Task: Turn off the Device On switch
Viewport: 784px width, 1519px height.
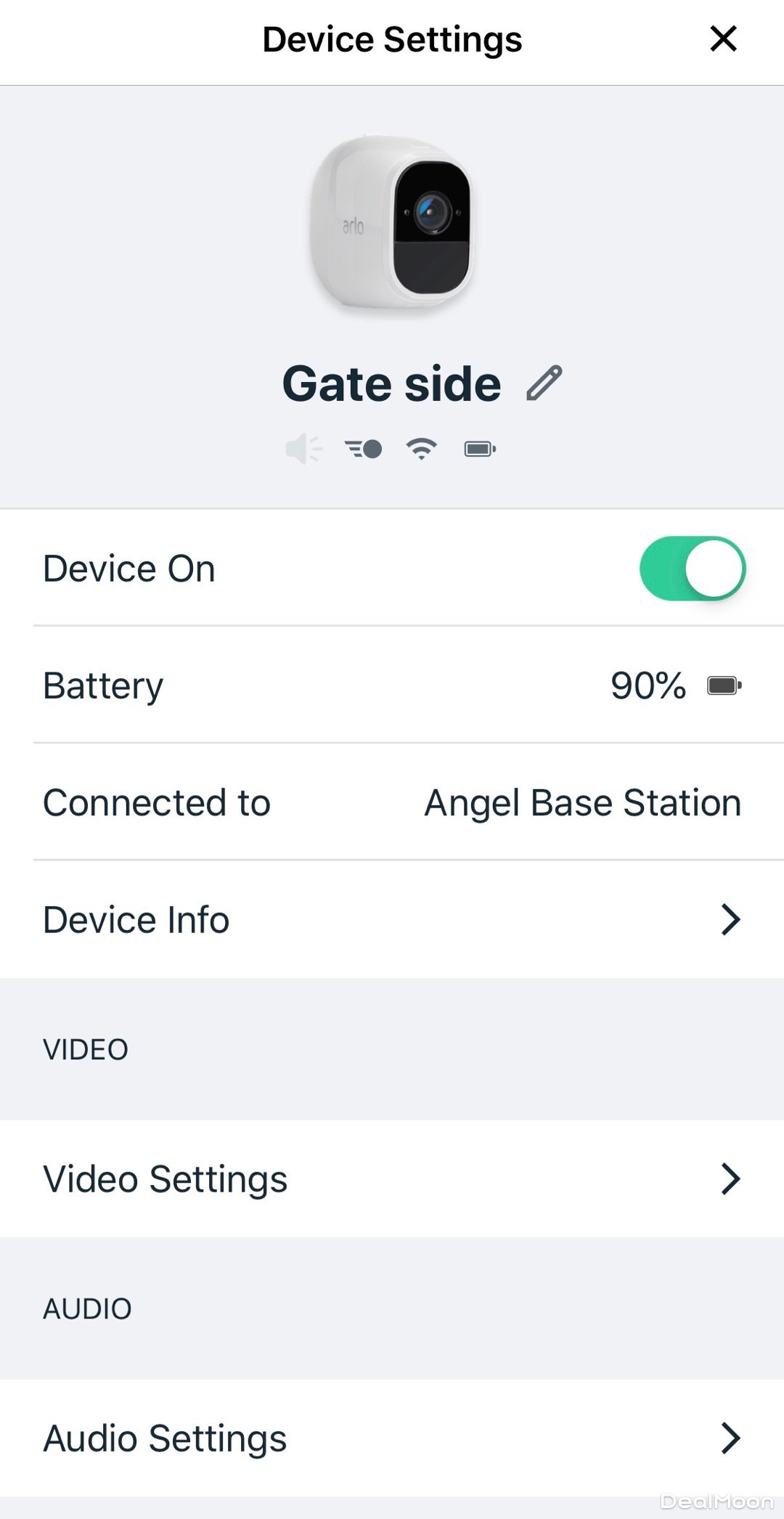Action: [x=692, y=569]
